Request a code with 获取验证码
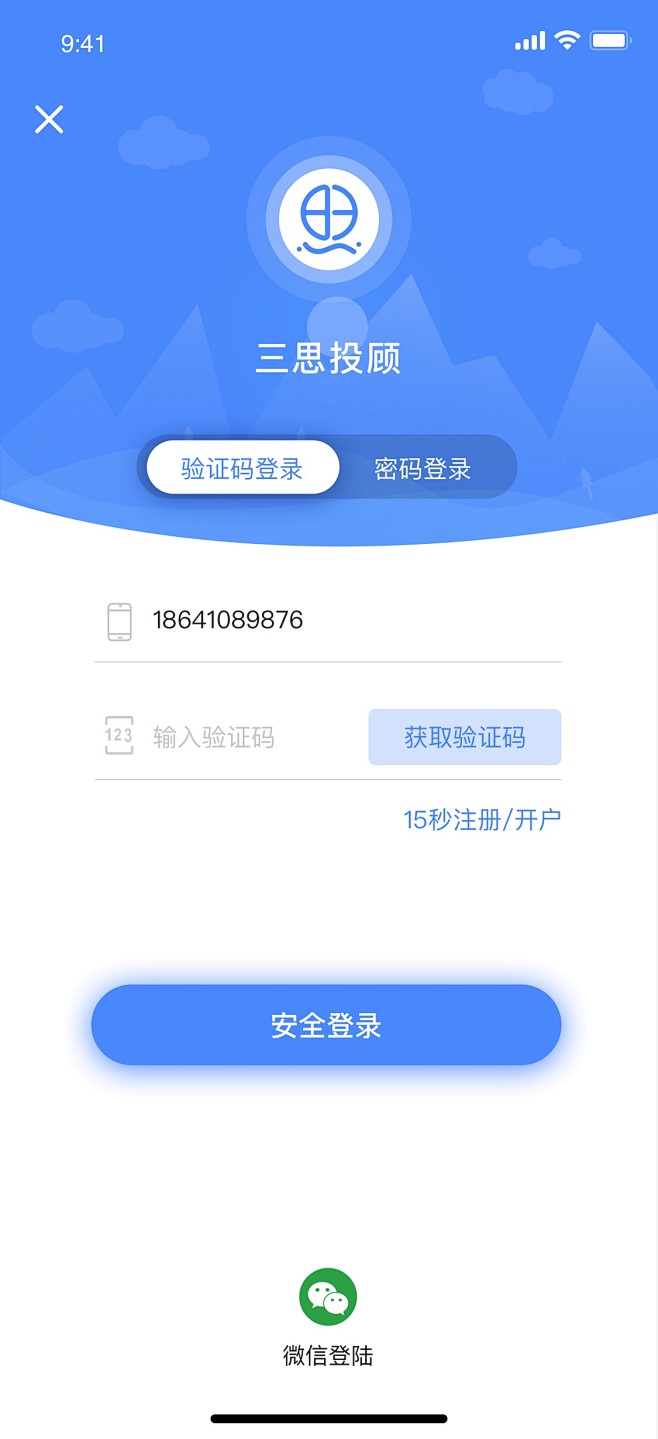Image resolution: width=658 pixels, height=1439 pixels. [x=464, y=738]
